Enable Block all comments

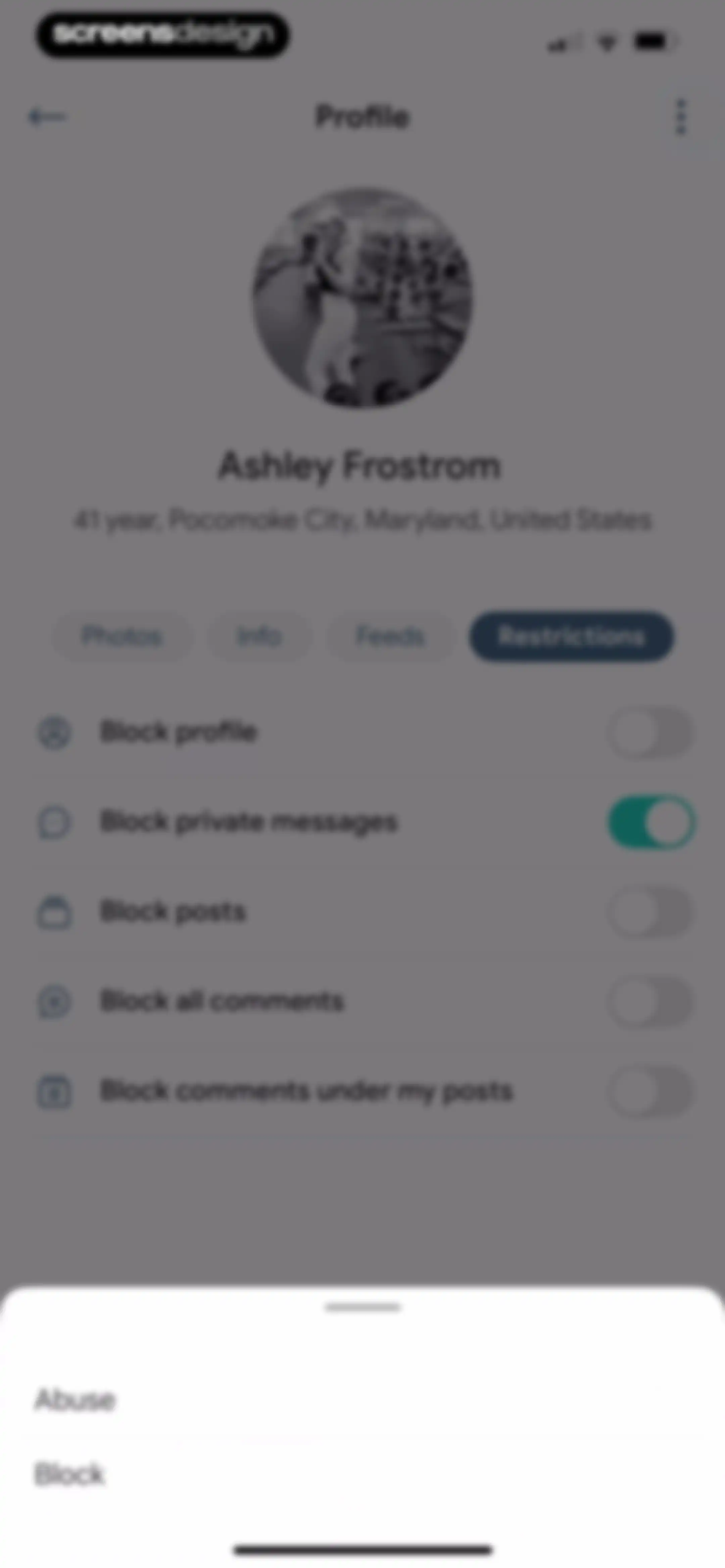click(x=651, y=1001)
